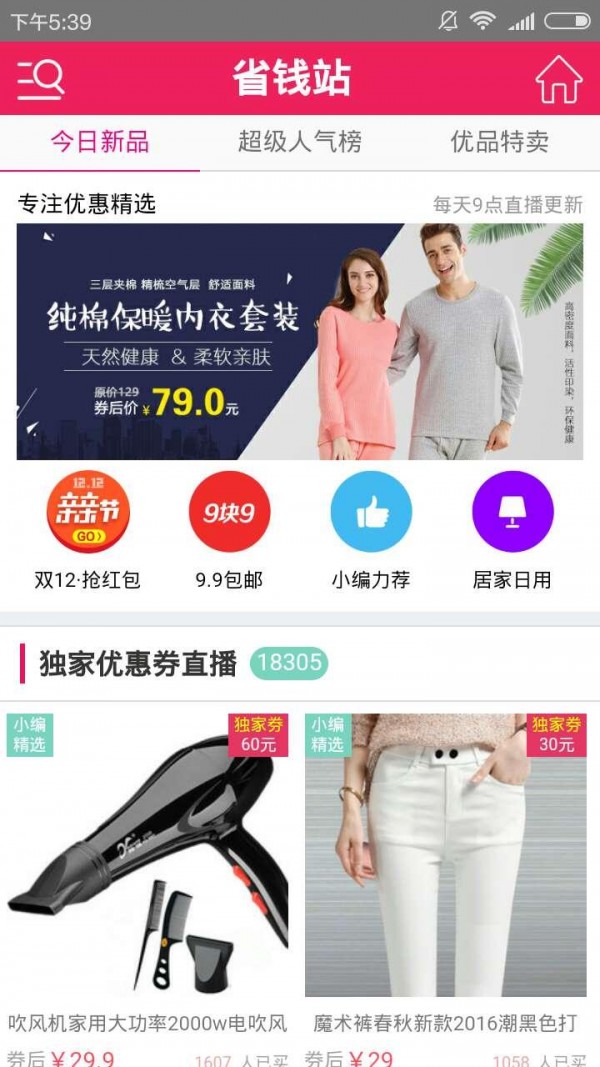Go to the home icon

pyautogui.click(x=558, y=80)
